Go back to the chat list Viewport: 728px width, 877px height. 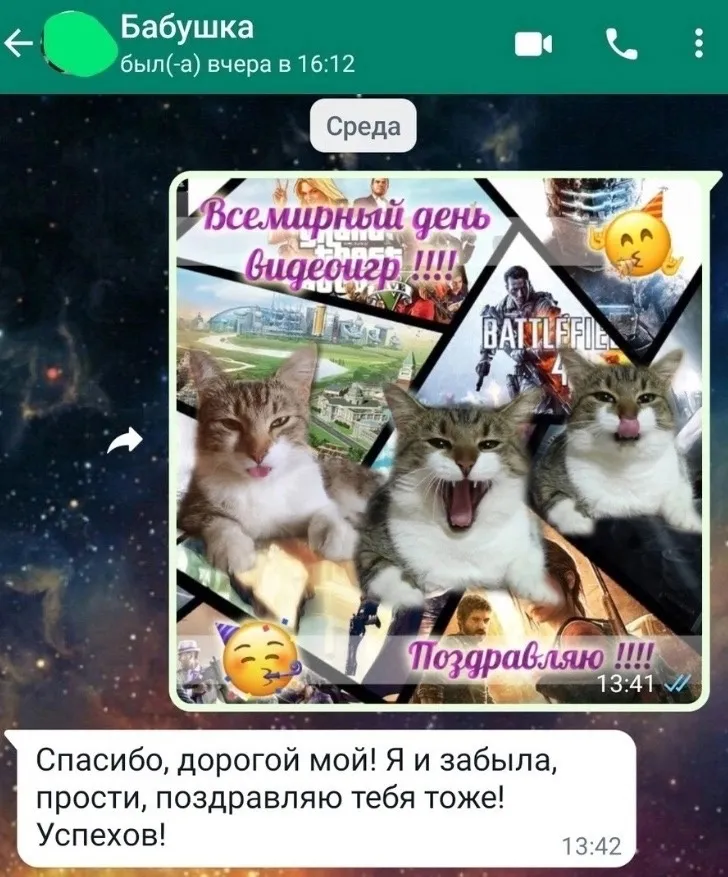click(20, 44)
